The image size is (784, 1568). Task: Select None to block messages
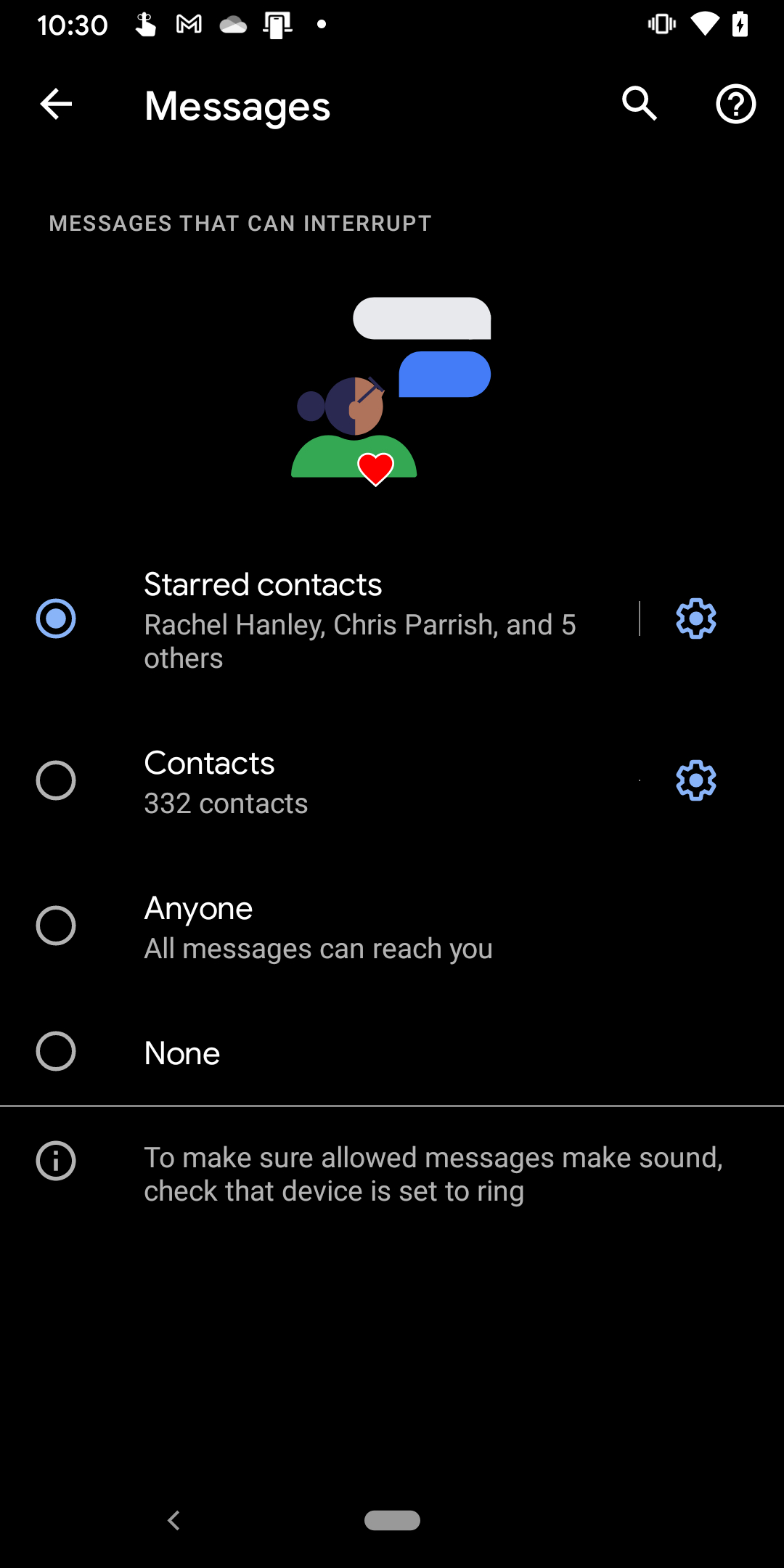point(392,1052)
